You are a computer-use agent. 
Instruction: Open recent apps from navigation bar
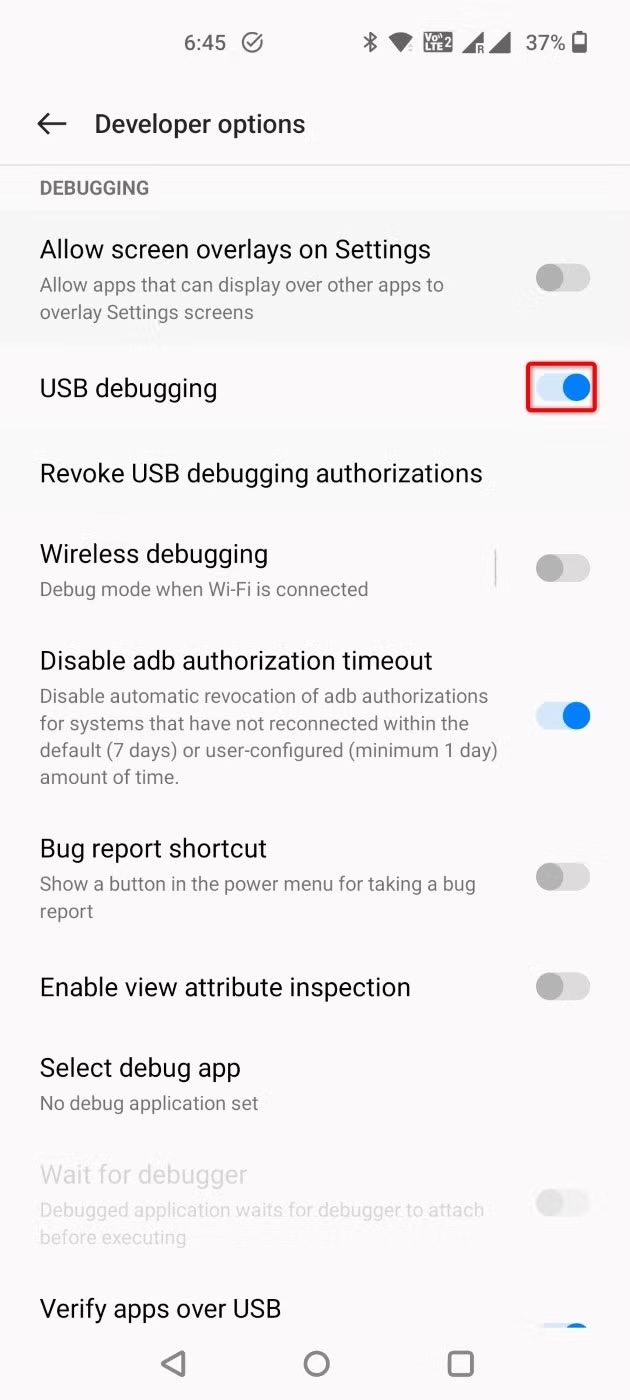(460, 1363)
